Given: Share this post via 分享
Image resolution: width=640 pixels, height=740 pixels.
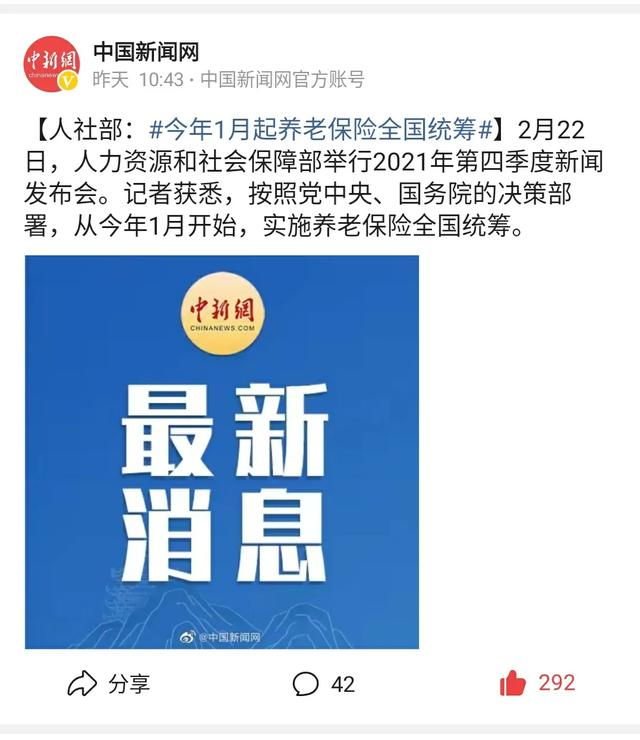Looking at the screenshot, I should pyautogui.click(x=108, y=683).
